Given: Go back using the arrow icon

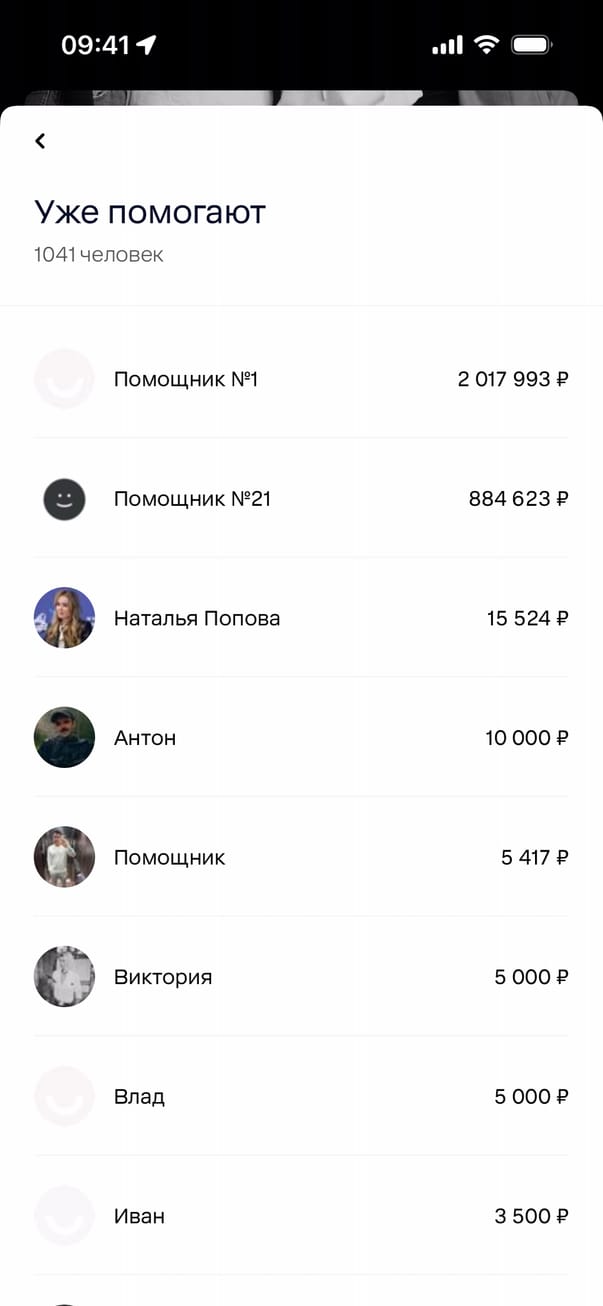Looking at the screenshot, I should click(40, 141).
